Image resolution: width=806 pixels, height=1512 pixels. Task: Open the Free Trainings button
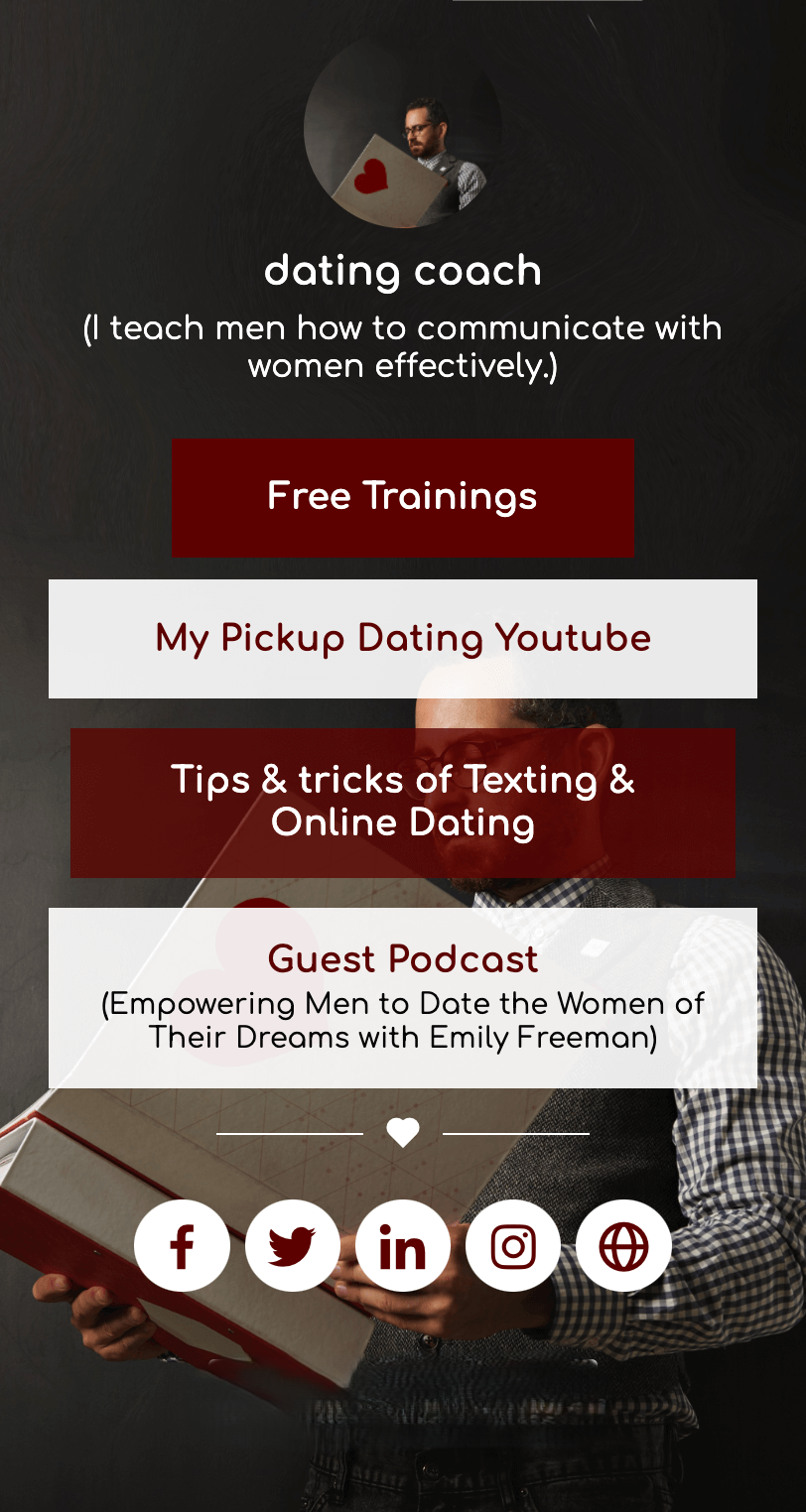(x=402, y=497)
